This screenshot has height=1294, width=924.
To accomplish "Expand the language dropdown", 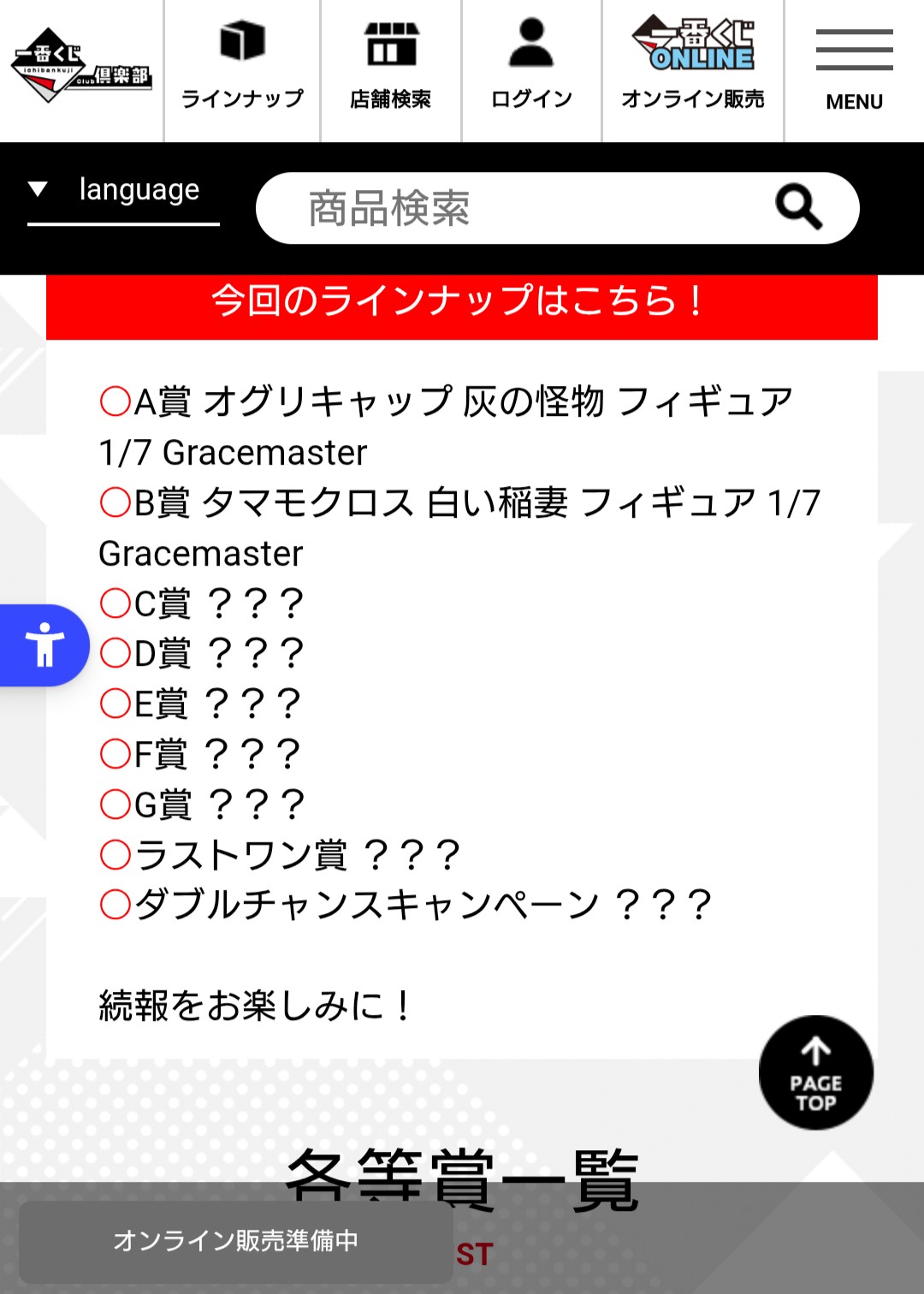I will (123, 191).
